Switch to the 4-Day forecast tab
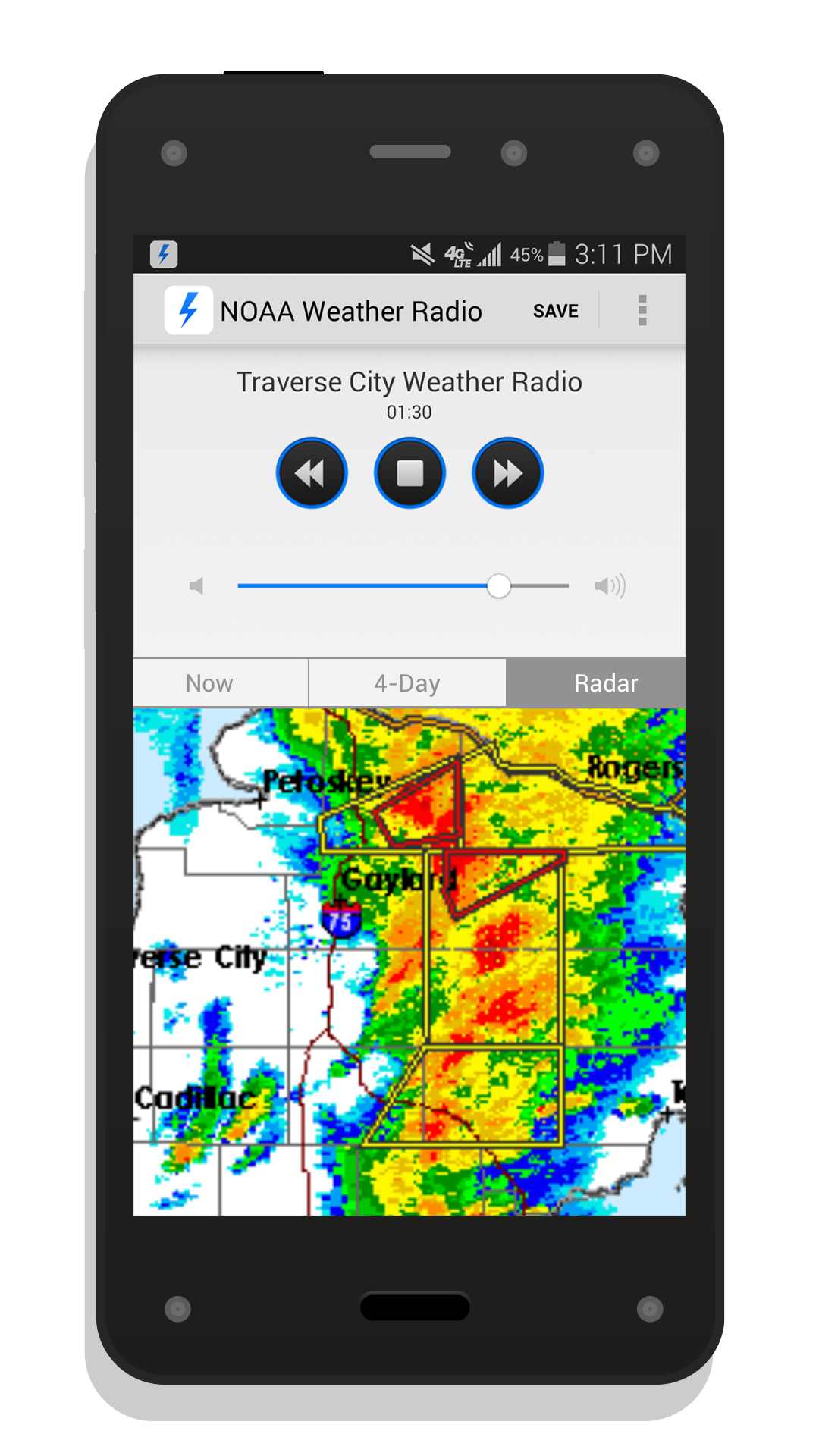Image resolution: width=819 pixels, height=1456 pixels. coord(407,682)
